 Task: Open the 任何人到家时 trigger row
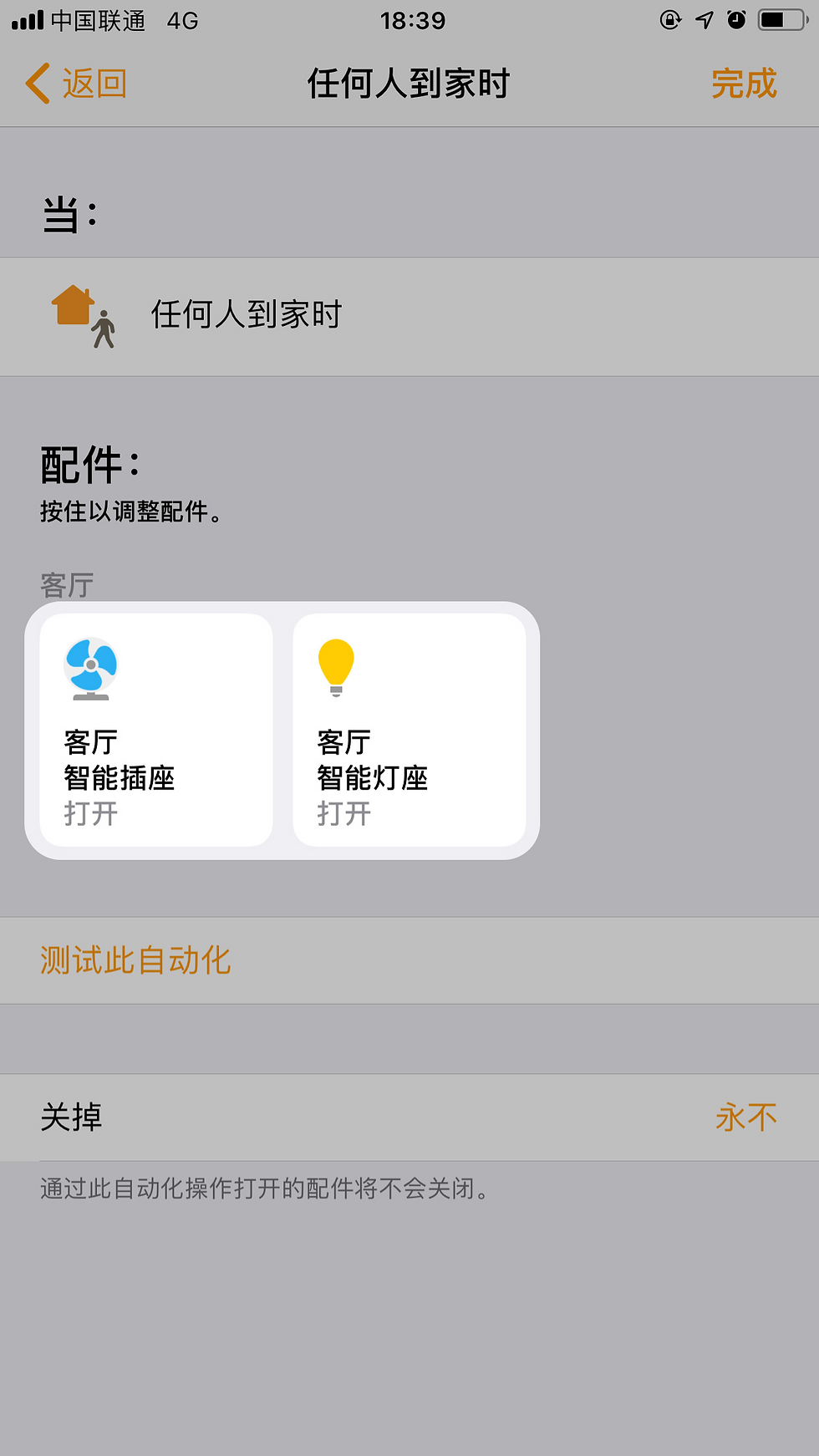(409, 316)
